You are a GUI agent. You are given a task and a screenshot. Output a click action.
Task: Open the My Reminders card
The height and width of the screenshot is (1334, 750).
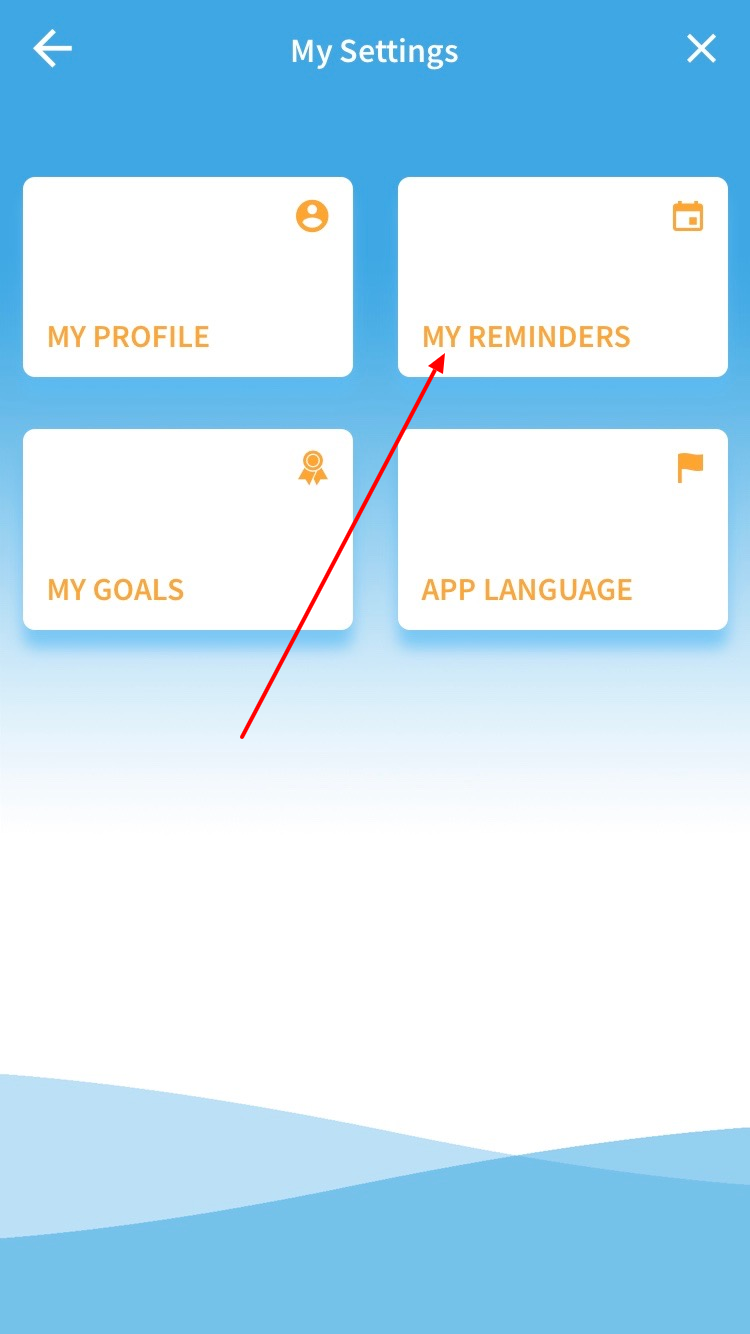(562, 277)
